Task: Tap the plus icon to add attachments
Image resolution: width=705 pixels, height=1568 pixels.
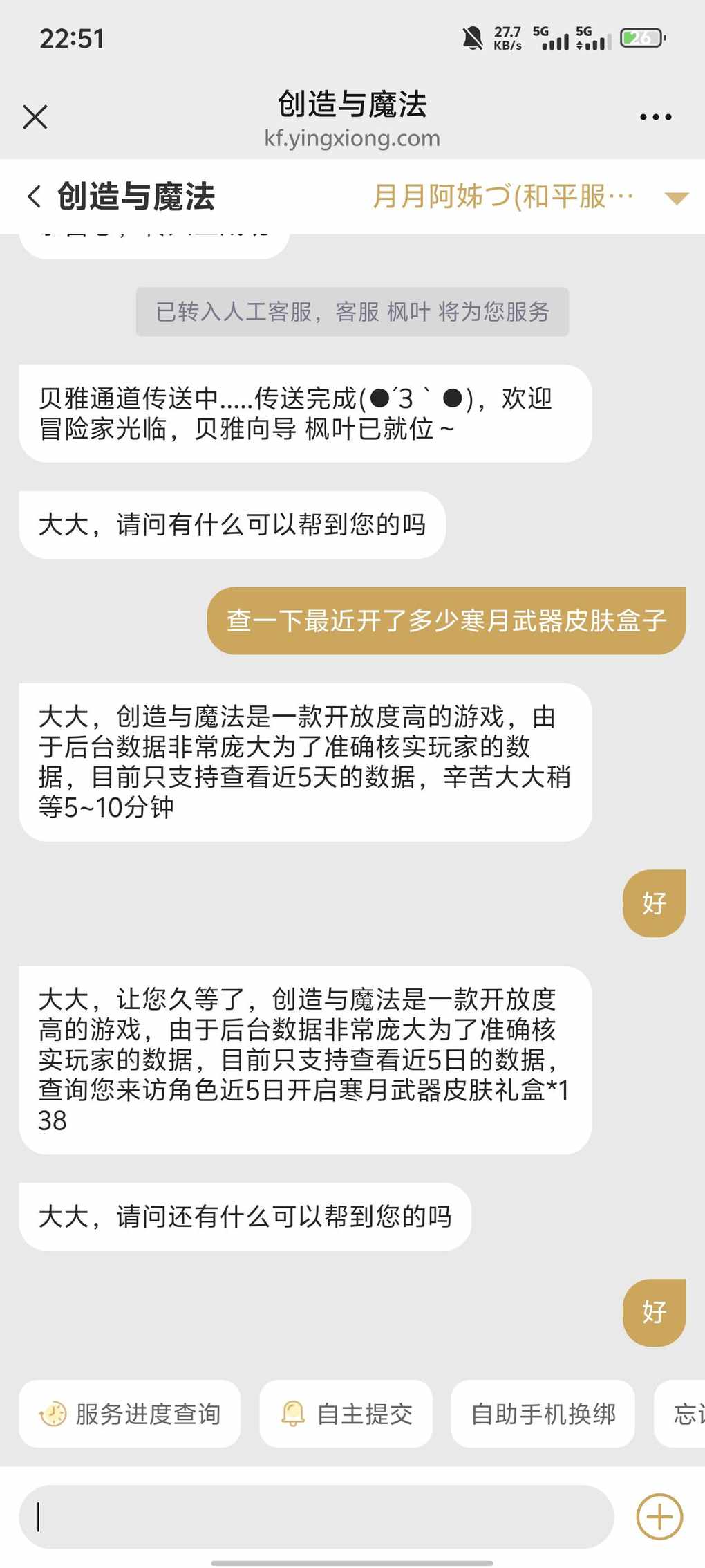Action: [659, 1517]
